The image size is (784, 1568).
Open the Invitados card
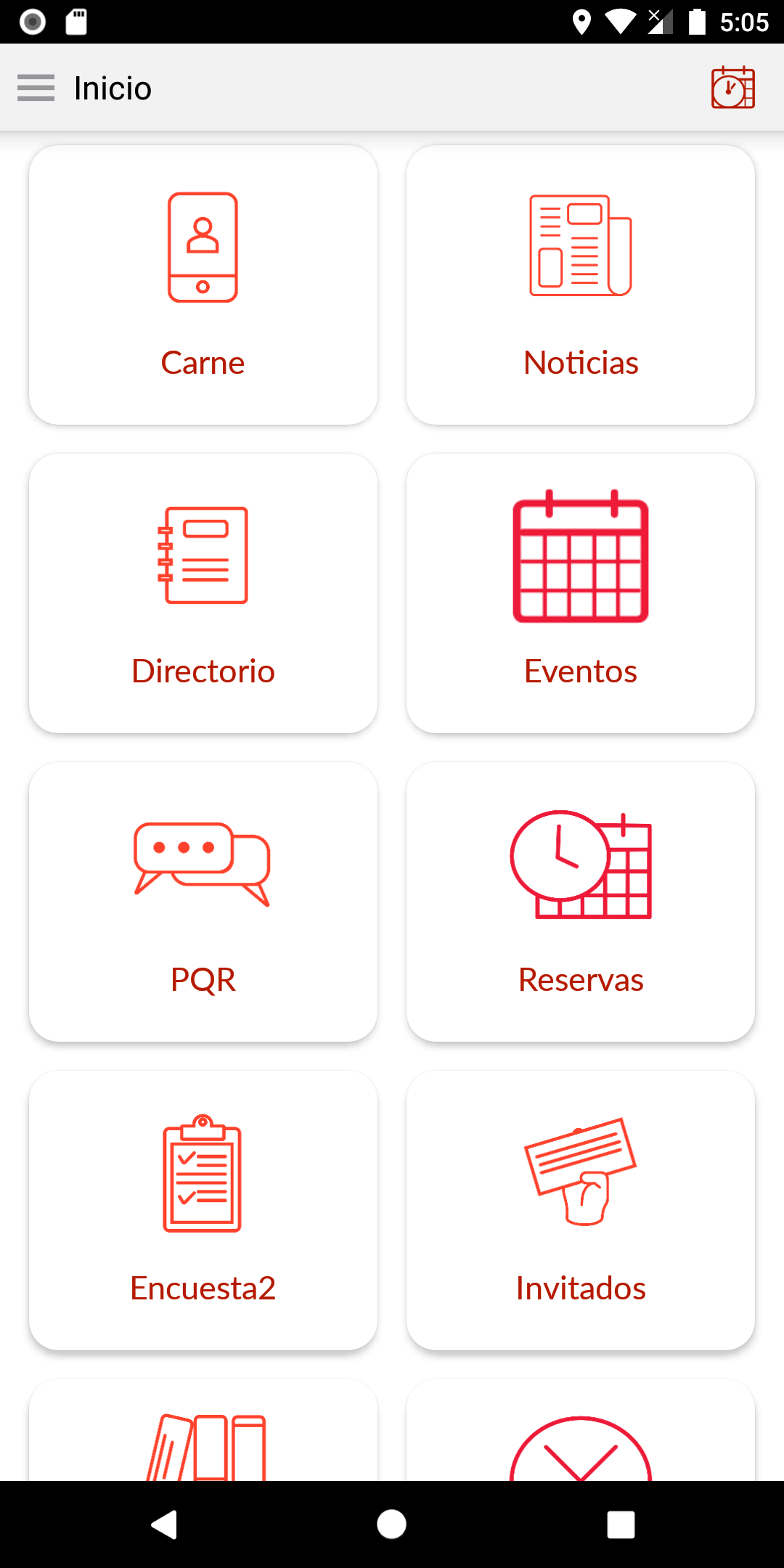[x=581, y=1210]
